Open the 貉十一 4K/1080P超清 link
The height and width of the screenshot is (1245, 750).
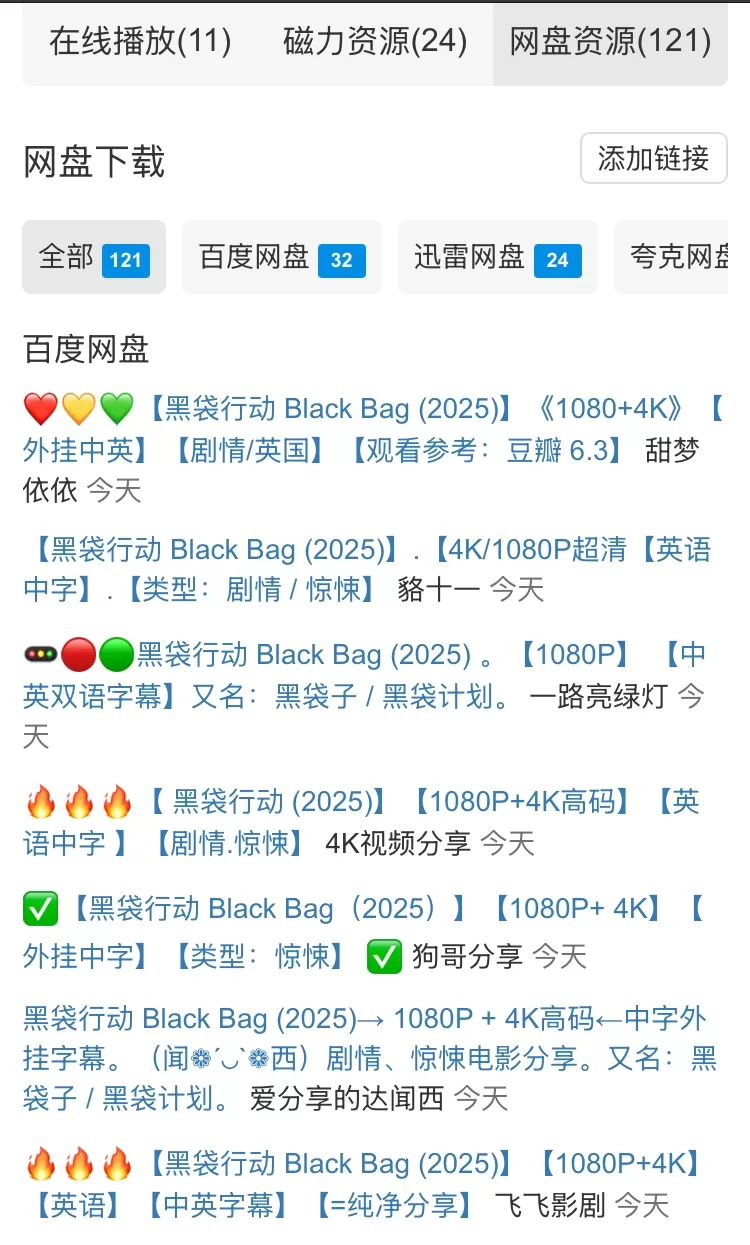(330, 550)
